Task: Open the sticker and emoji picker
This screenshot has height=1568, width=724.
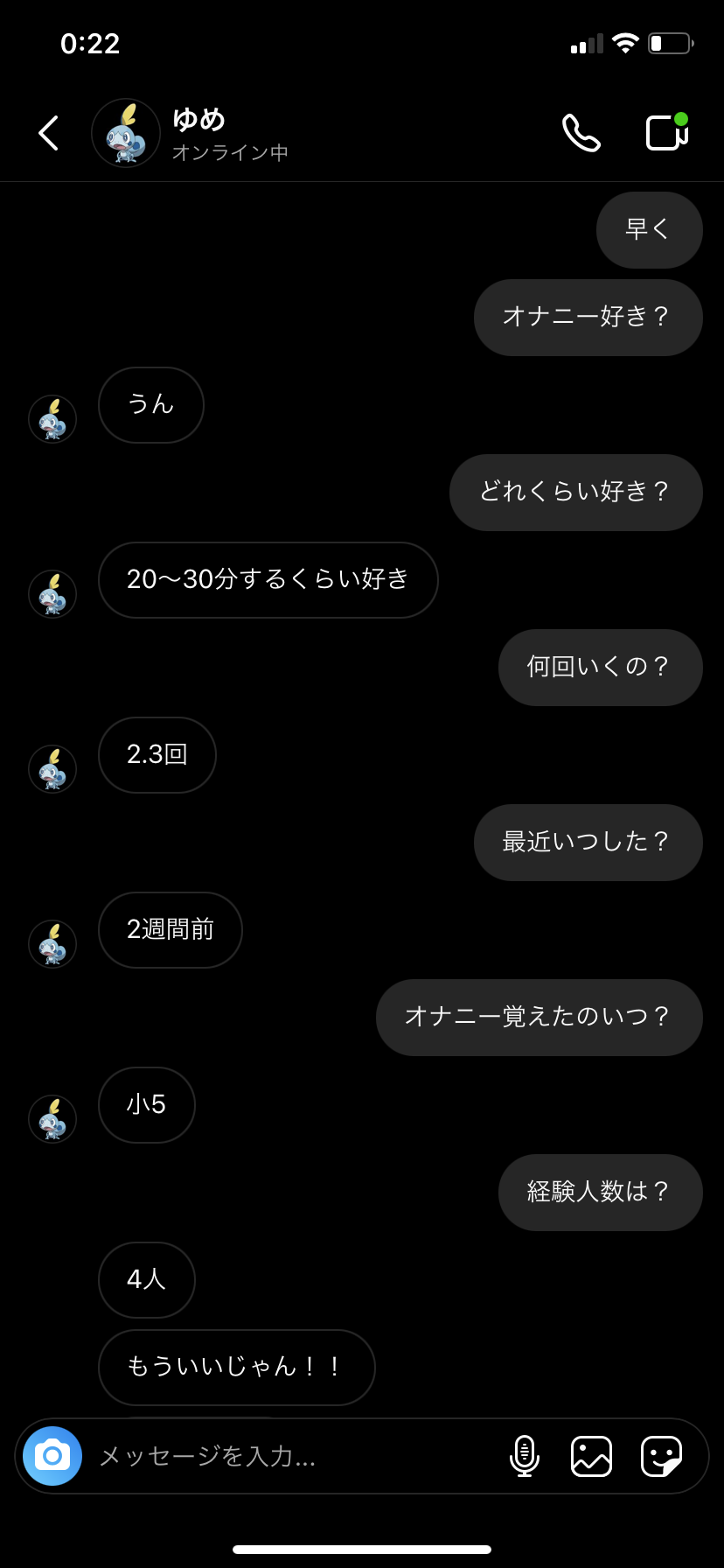Action: (662, 1456)
